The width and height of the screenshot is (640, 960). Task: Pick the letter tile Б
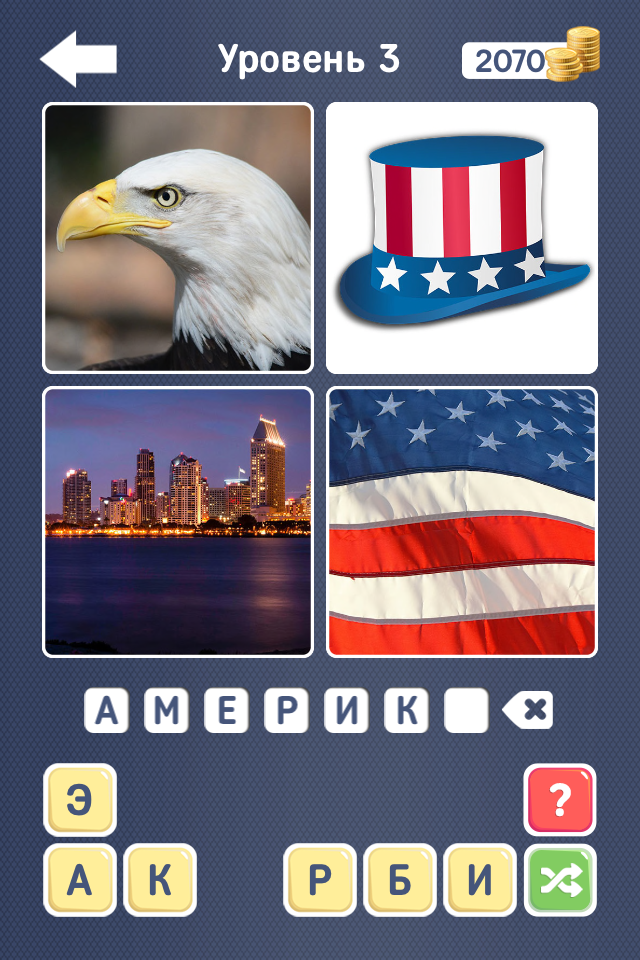click(400, 880)
